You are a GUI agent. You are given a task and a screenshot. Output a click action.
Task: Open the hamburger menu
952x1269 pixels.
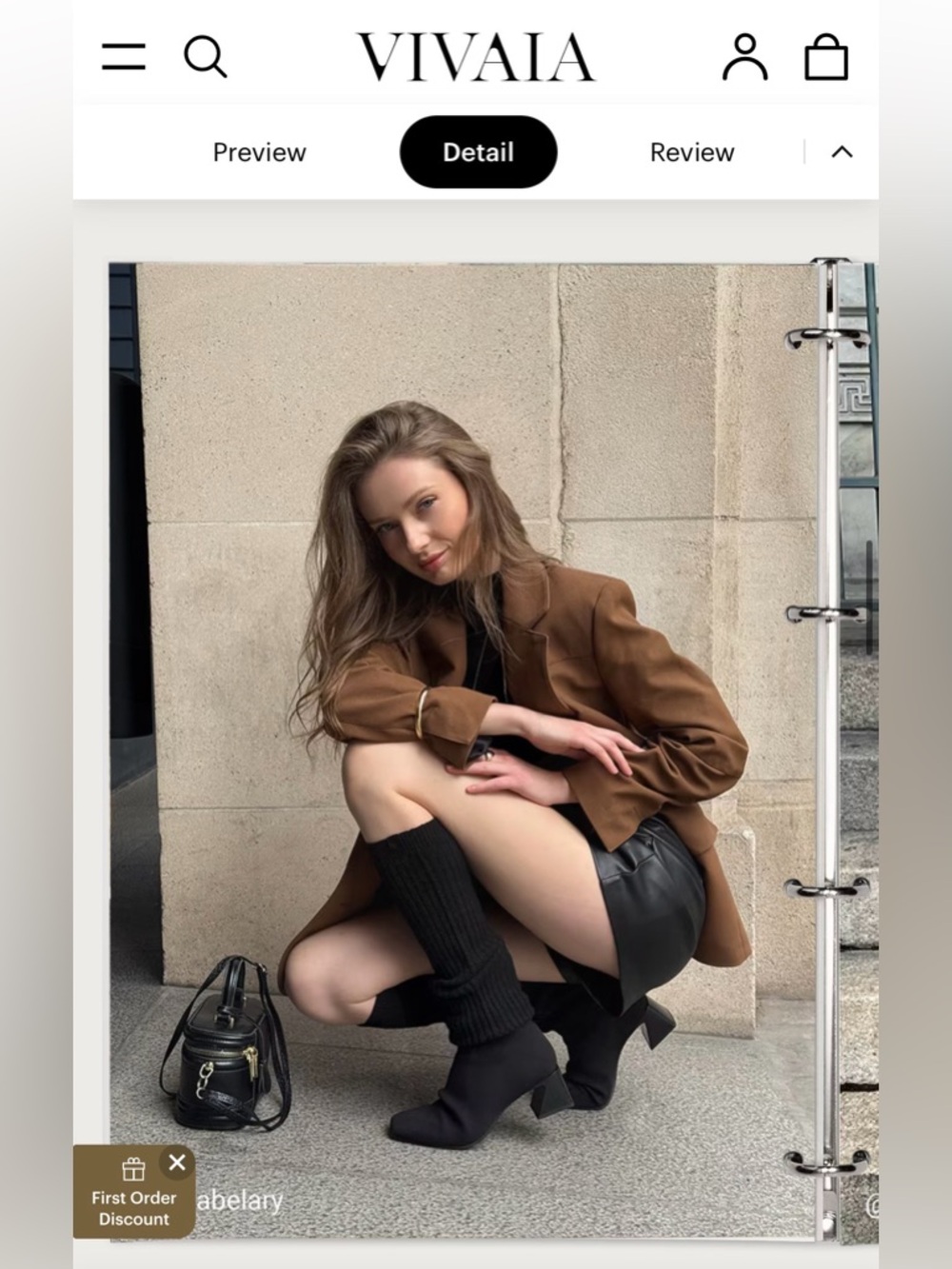124,57
